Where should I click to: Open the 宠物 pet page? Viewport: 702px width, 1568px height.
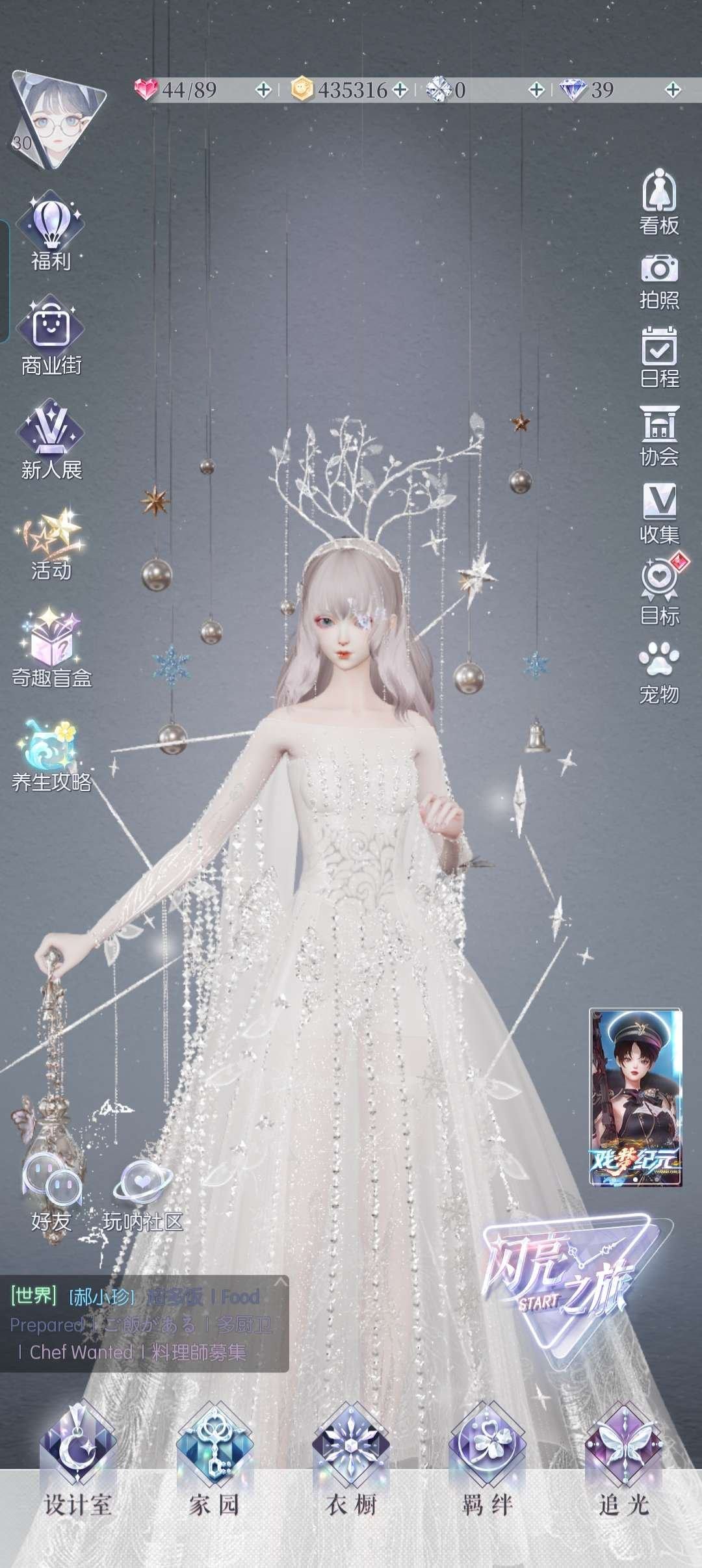coord(659,673)
